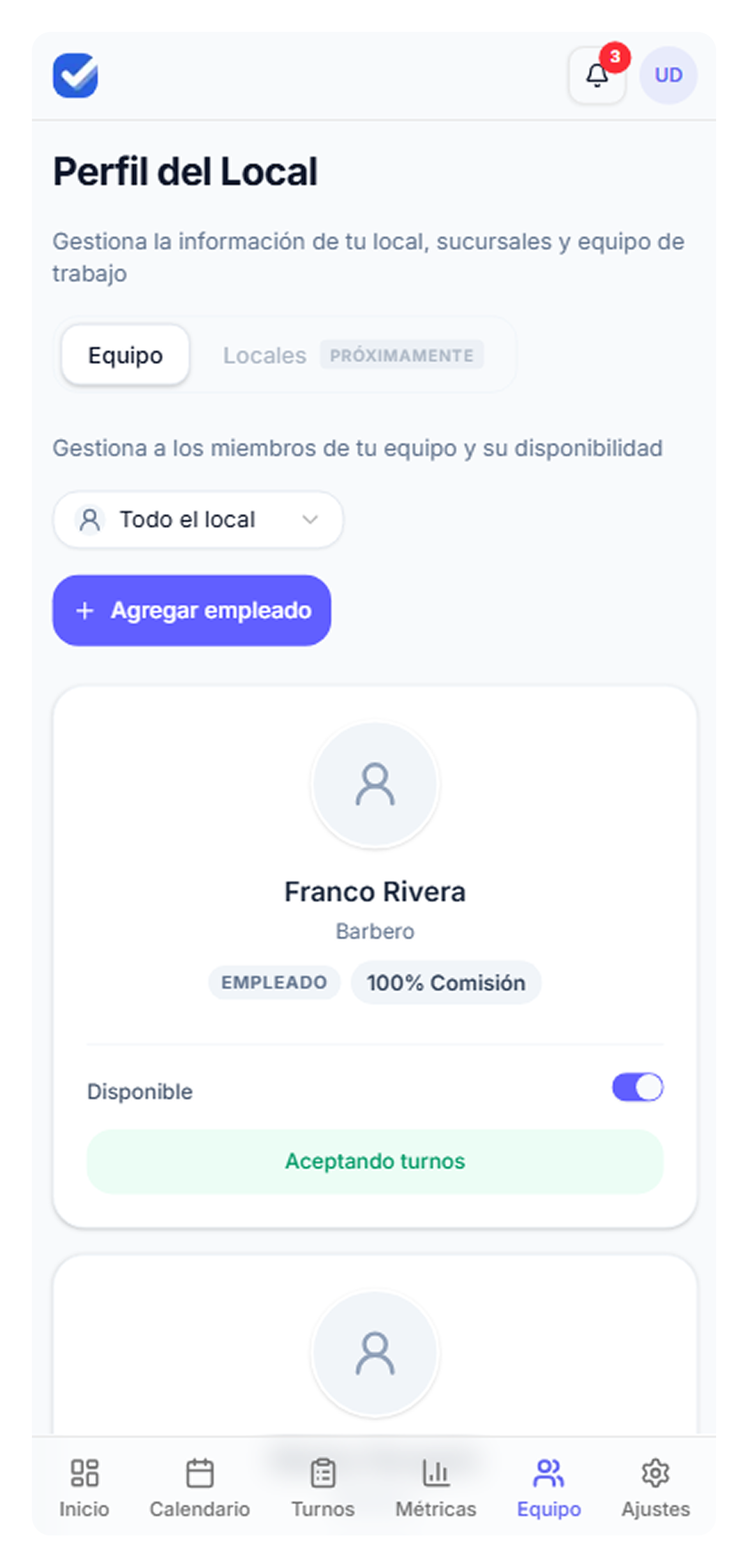Switch to the Locales segment
The image size is (748, 1568).
265,355
